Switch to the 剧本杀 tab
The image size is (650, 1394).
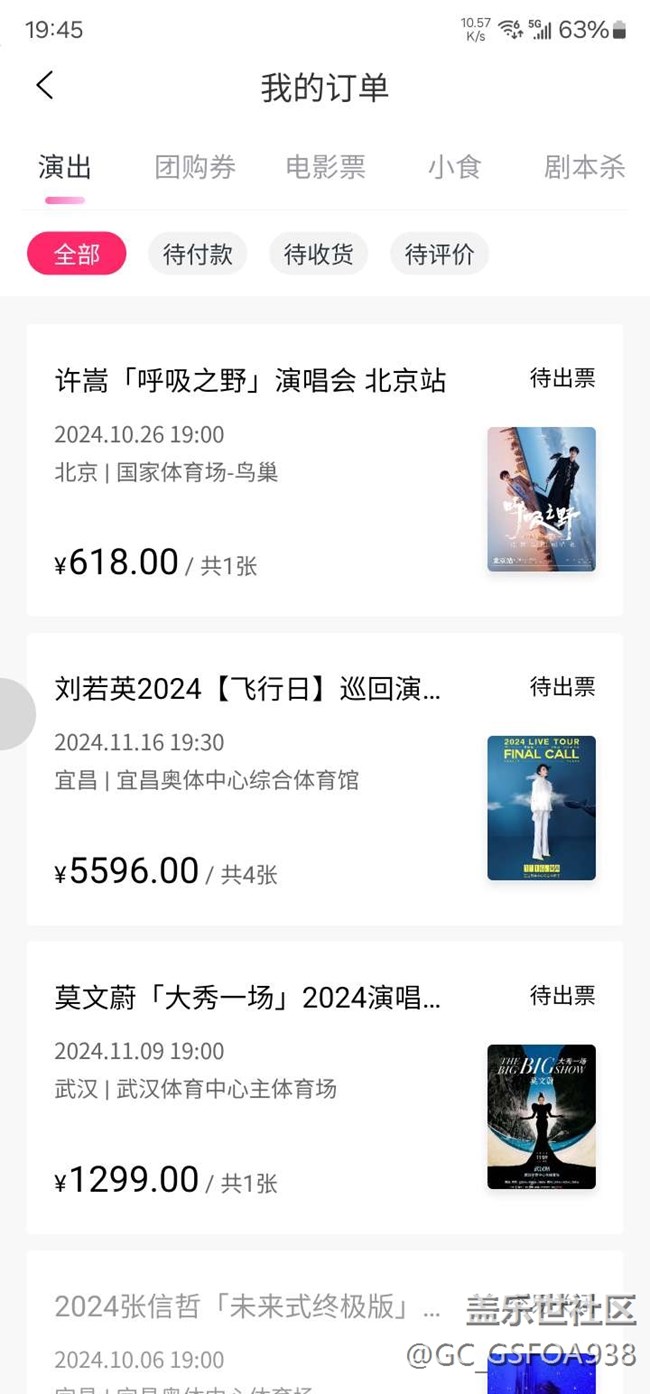585,167
